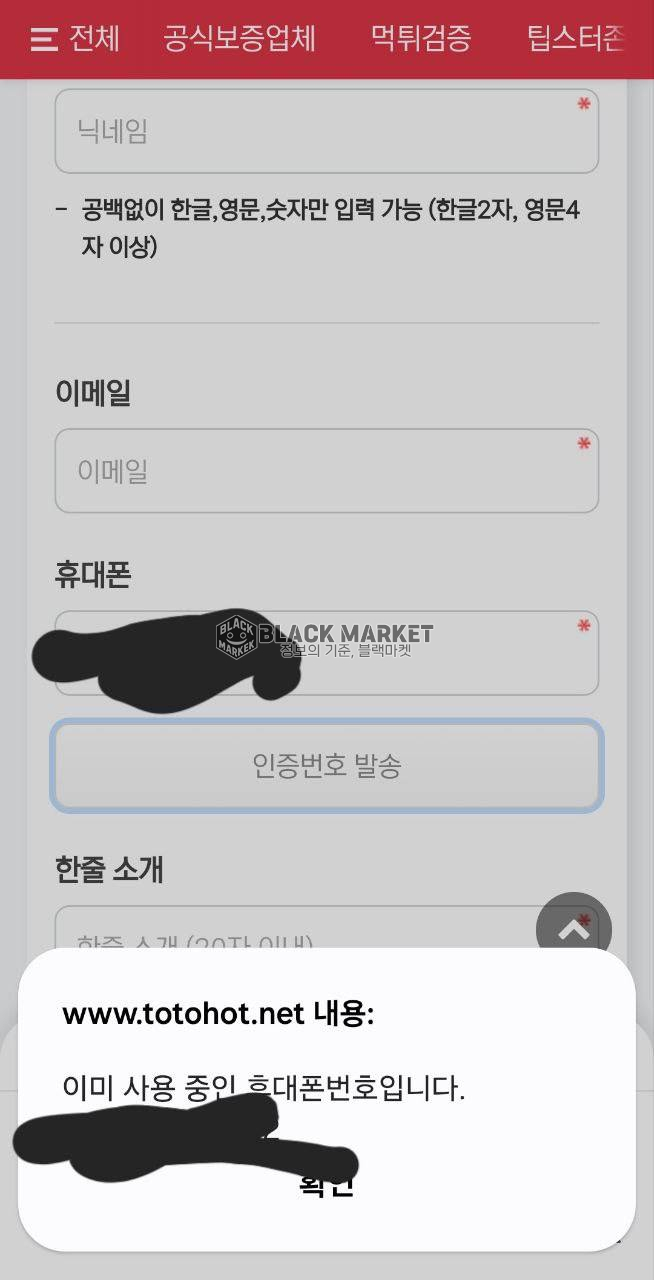Viewport: 654px width, 1280px height.
Task: Open the 팁스터존 tab
Action: (576, 39)
